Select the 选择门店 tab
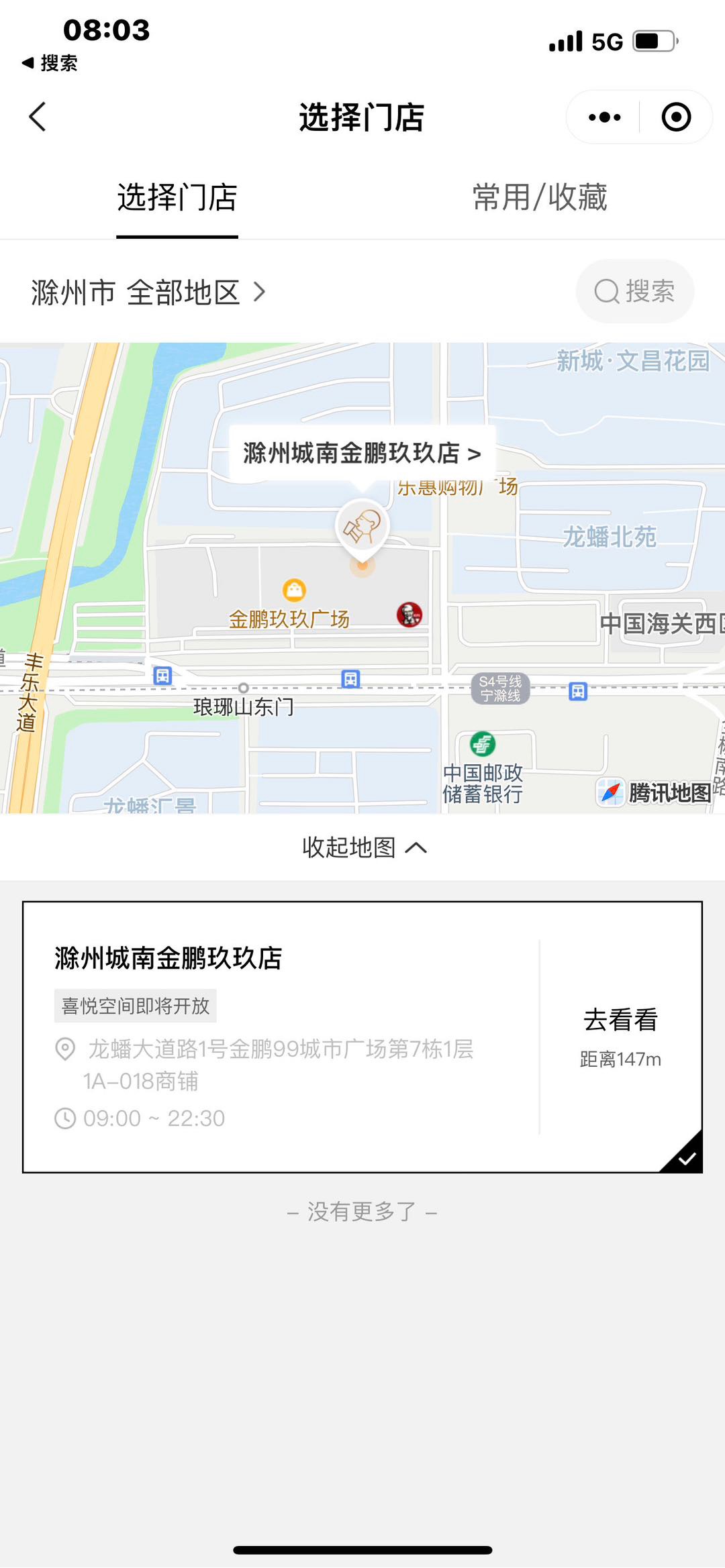 [177, 197]
